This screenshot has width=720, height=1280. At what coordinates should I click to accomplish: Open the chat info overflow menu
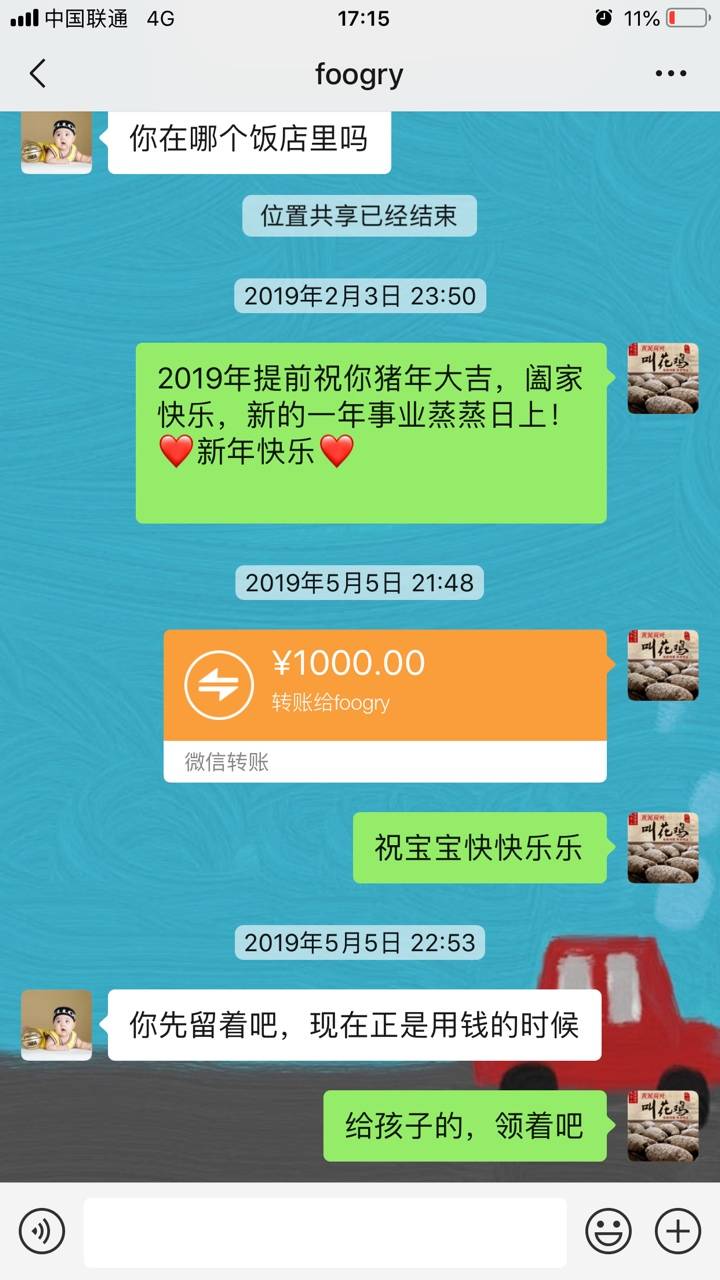pyautogui.click(x=670, y=73)
